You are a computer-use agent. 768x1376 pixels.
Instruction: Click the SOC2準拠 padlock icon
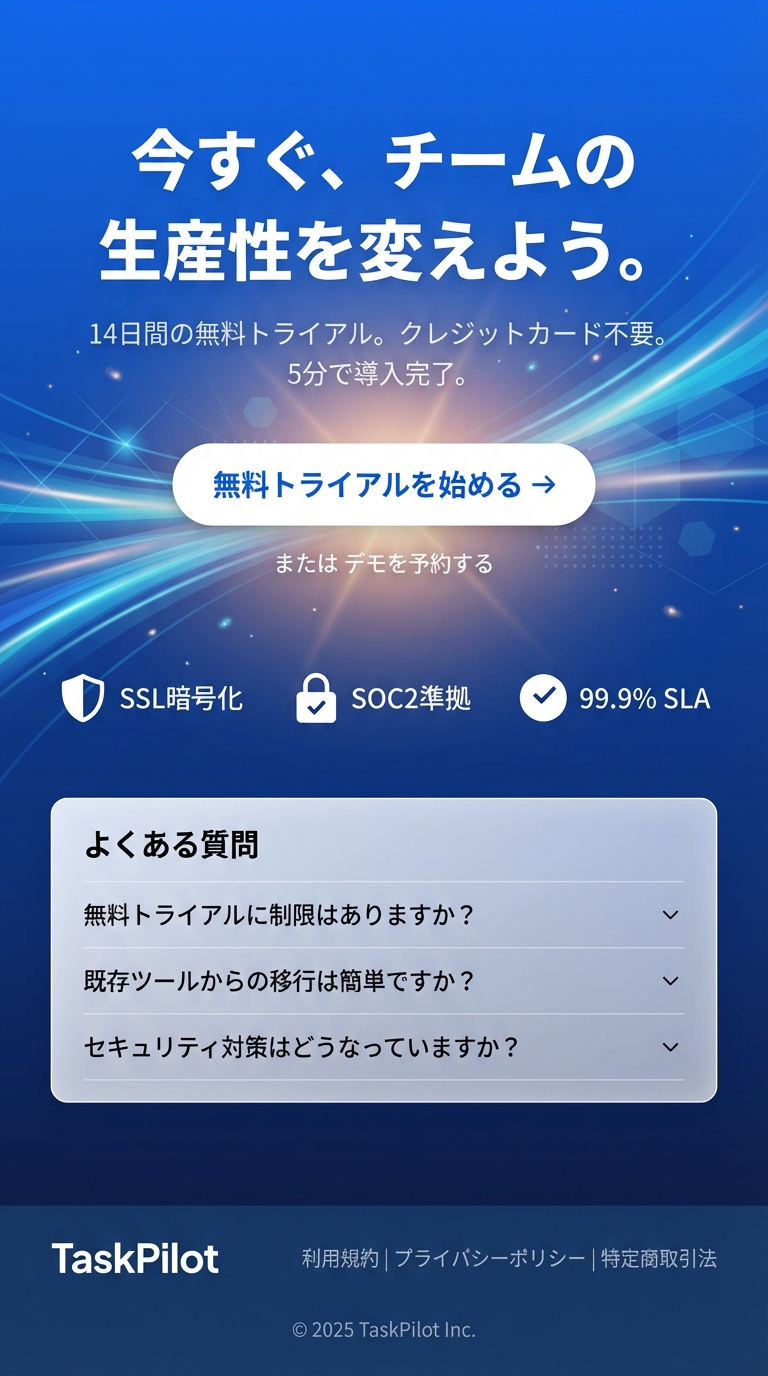click(315, 698)
